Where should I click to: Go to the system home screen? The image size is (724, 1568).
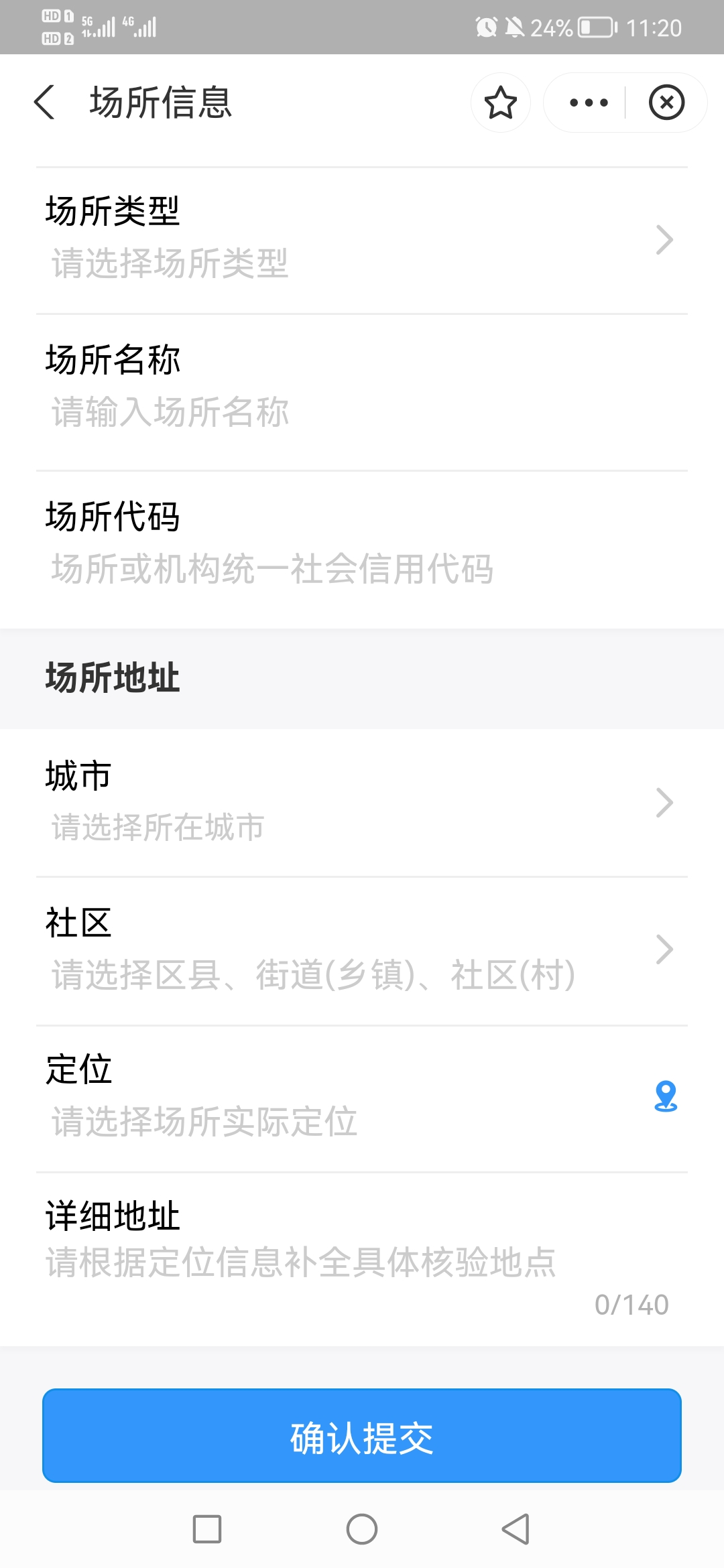pyautogui.click(x=362, y=1529)
